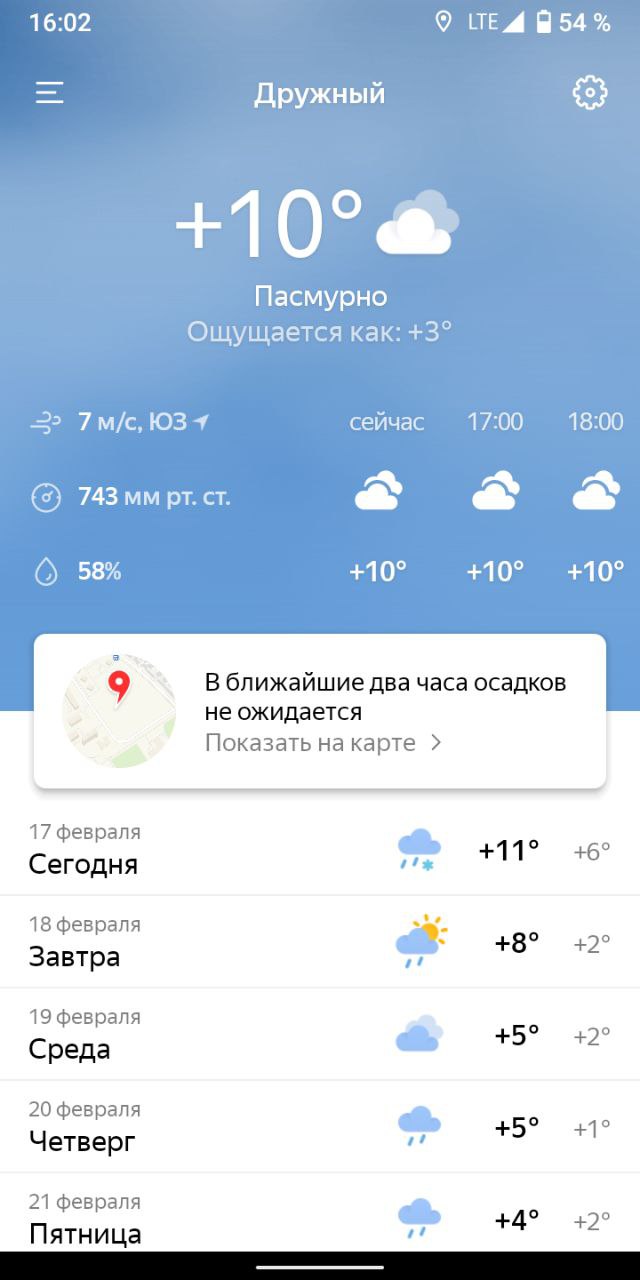The height and width of the screenshot is (1280, 640).
Task: Open the hamburger menu
Action: click(x=50, y=93)
